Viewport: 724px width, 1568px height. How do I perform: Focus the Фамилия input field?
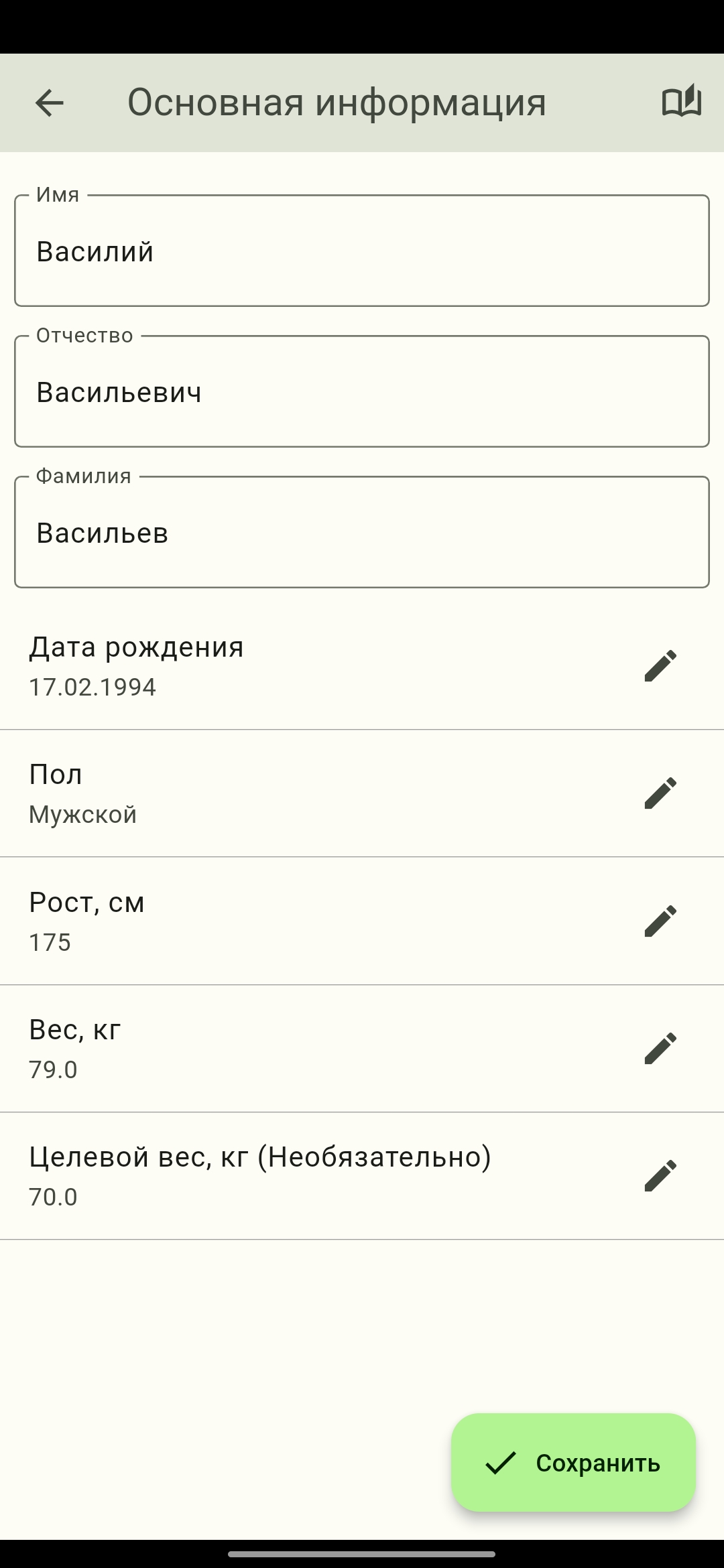[x=362, y=533]
